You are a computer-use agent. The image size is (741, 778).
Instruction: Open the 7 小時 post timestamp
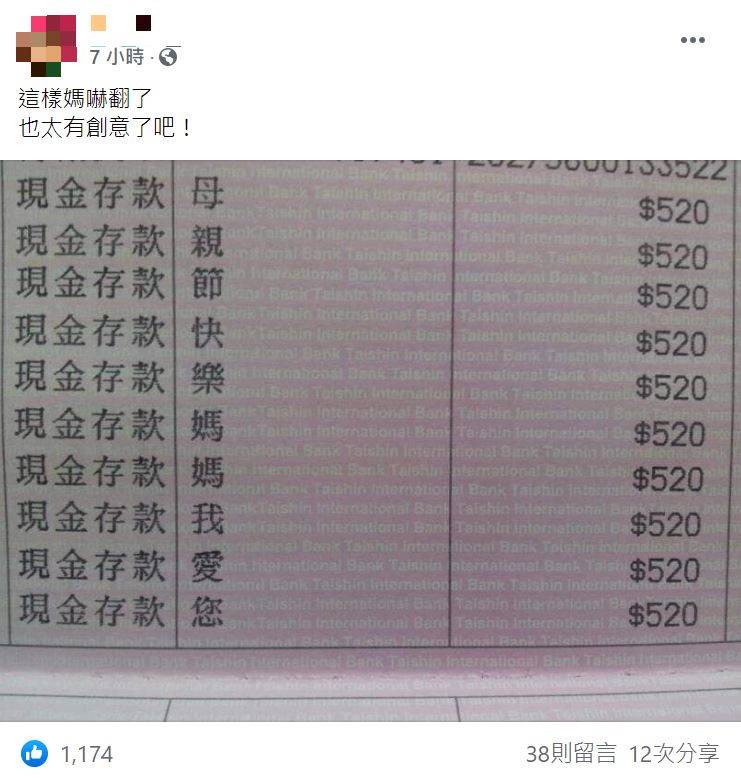117,57
